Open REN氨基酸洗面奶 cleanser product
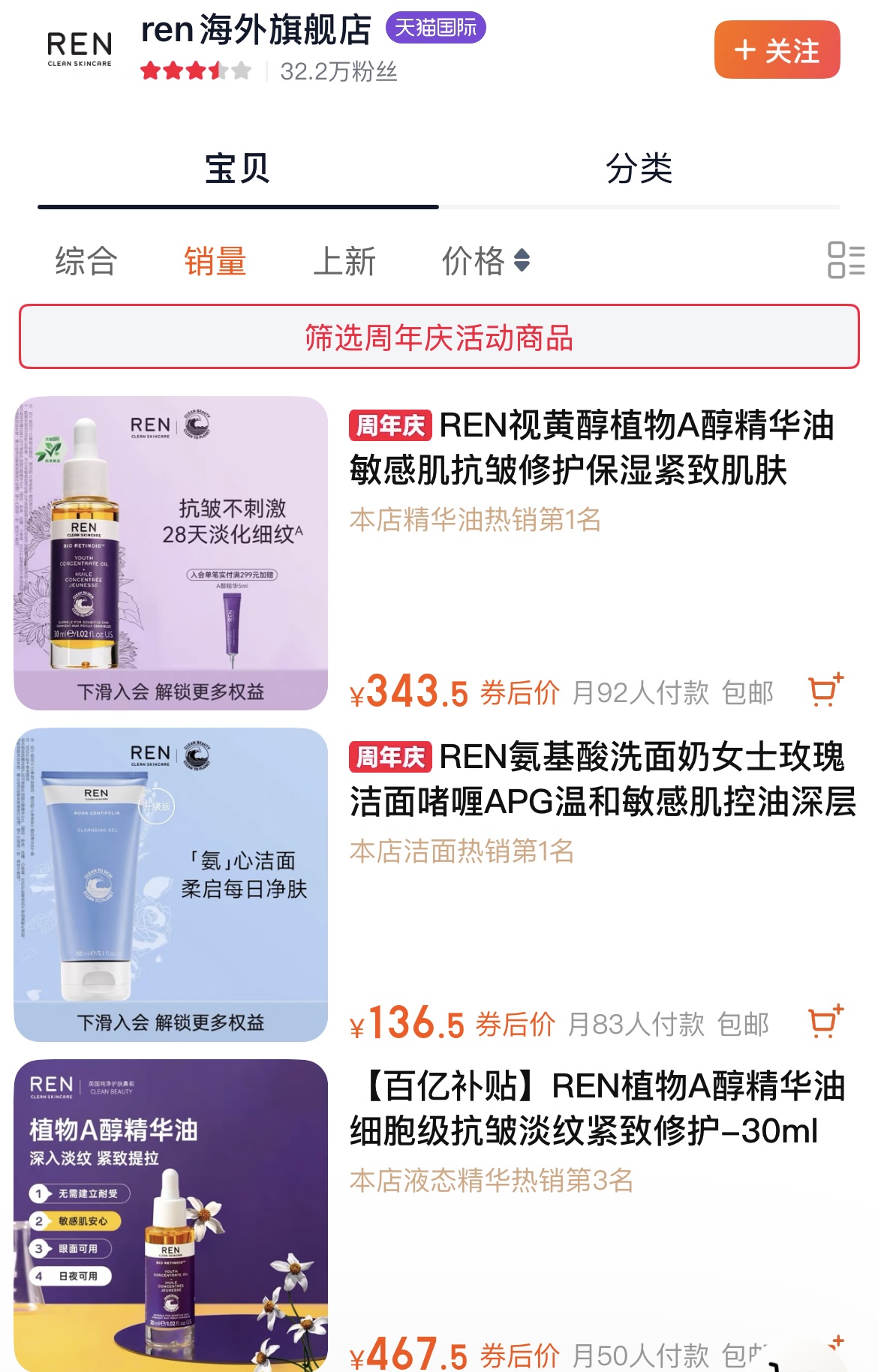The width and height of the screenshot is (878, 1372). tap(600, 779)
